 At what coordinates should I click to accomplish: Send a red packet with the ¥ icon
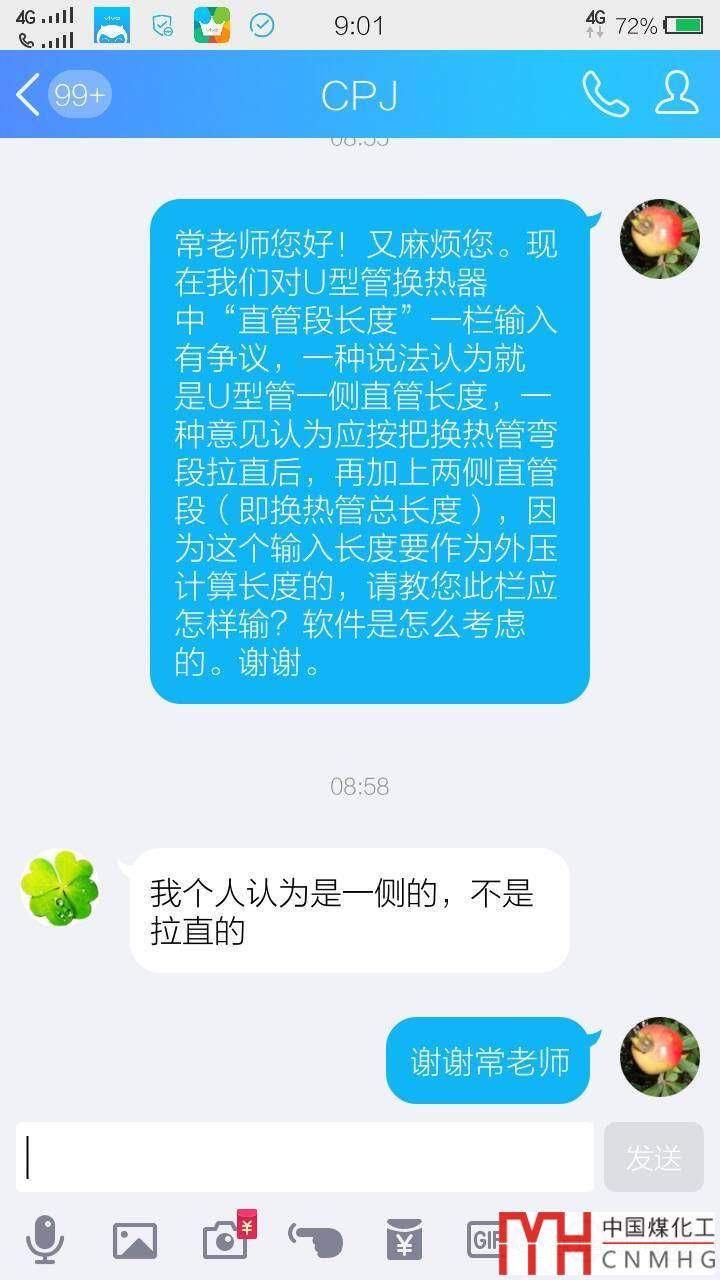405,1240
